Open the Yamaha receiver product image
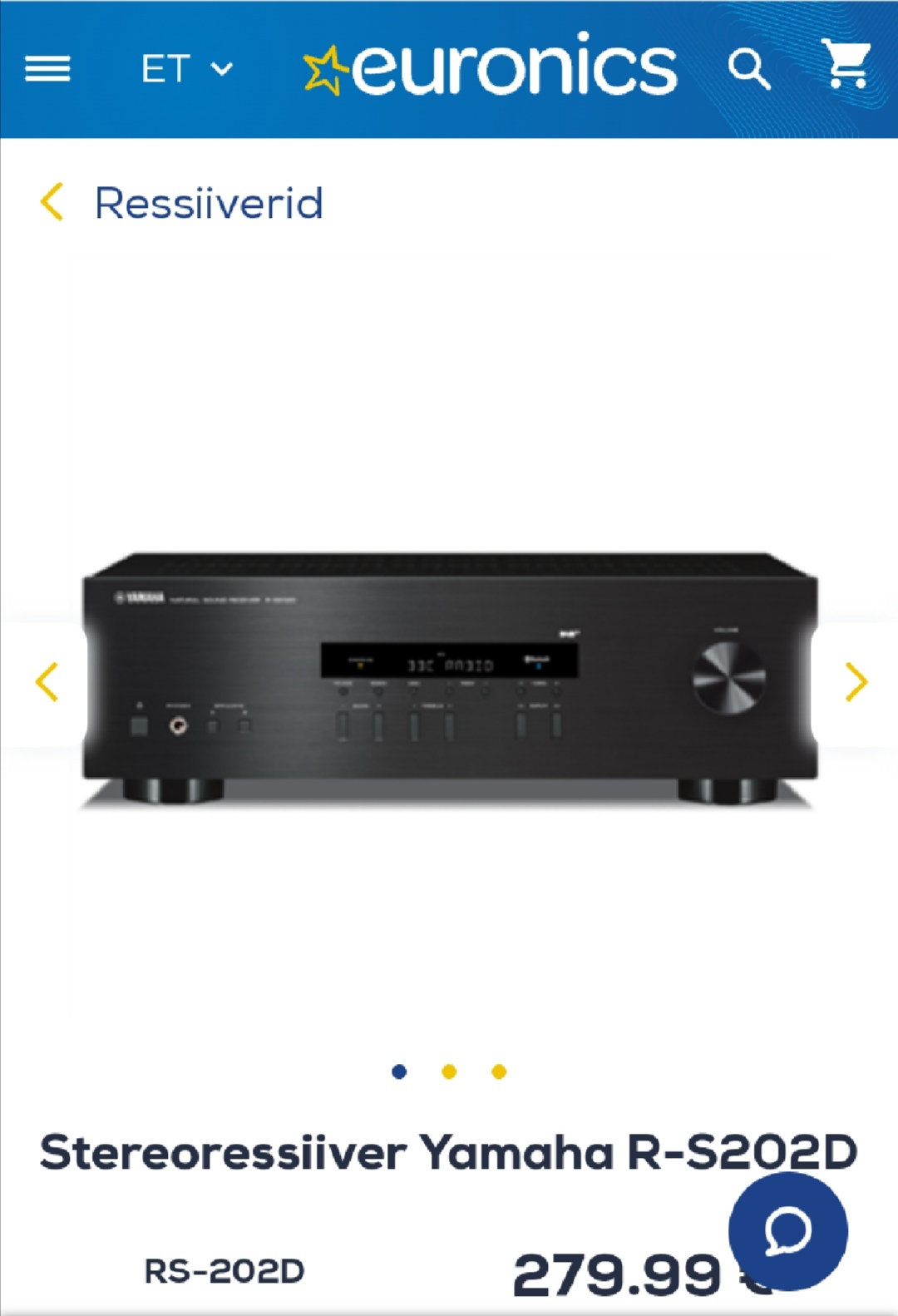Screen dimensions: 898x1316 [x=449, y=678]
